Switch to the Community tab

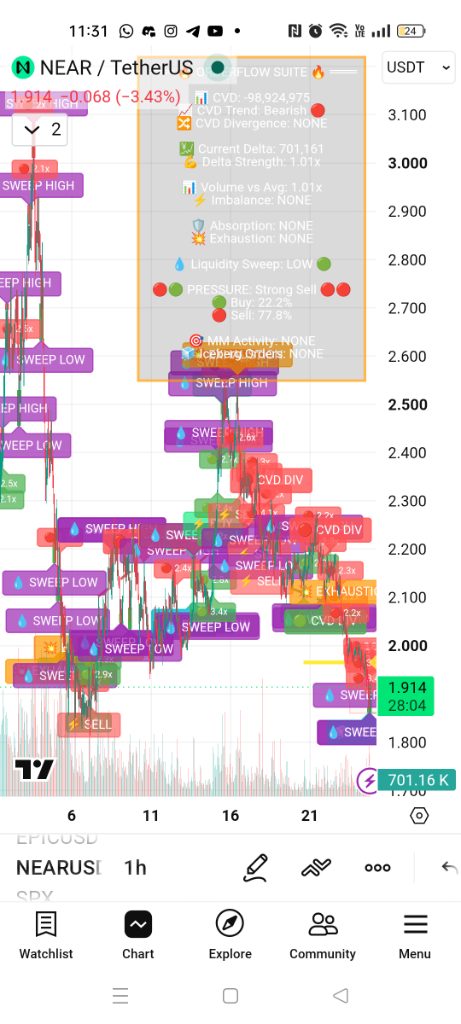point(323,936)
